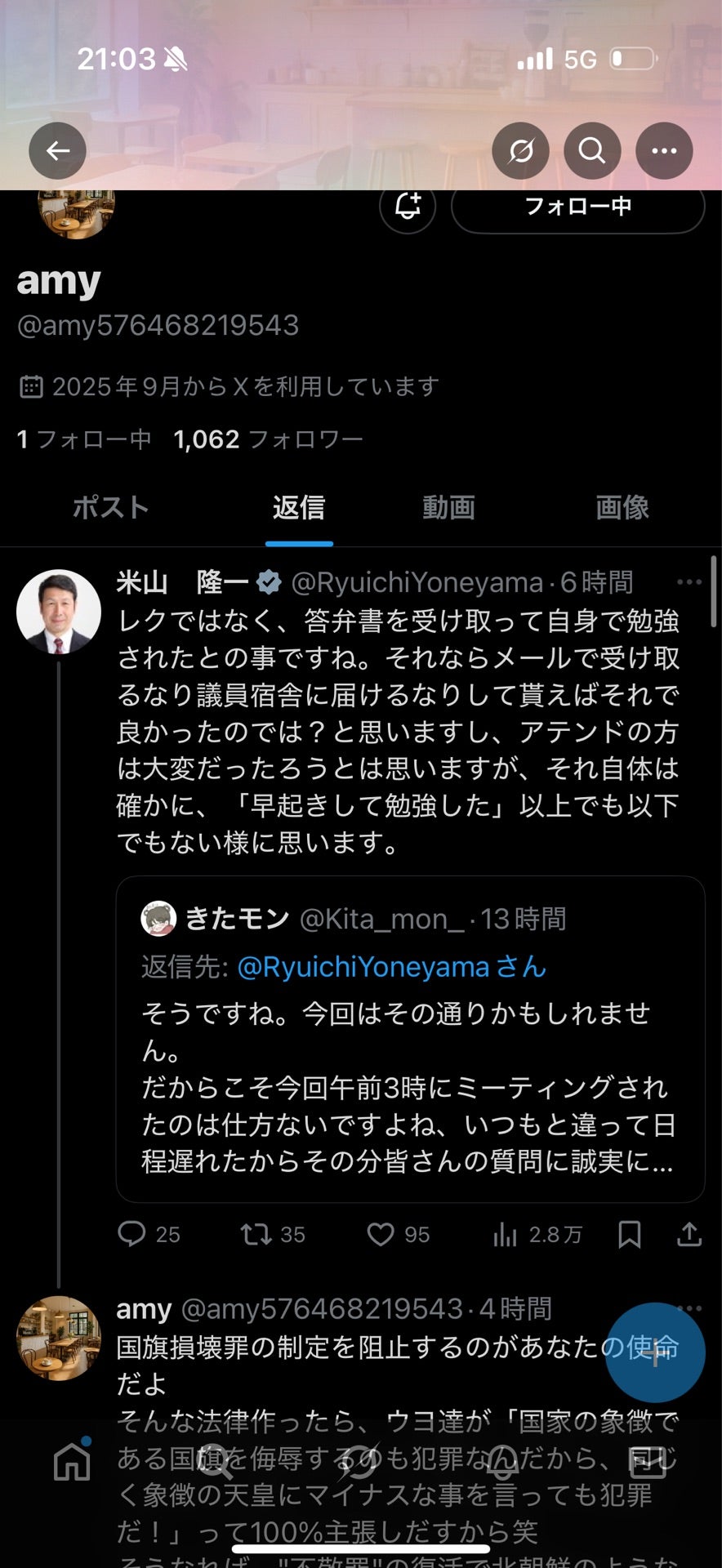
Task: Tap the compose post floating button
Action: (x=655, y=1352)
